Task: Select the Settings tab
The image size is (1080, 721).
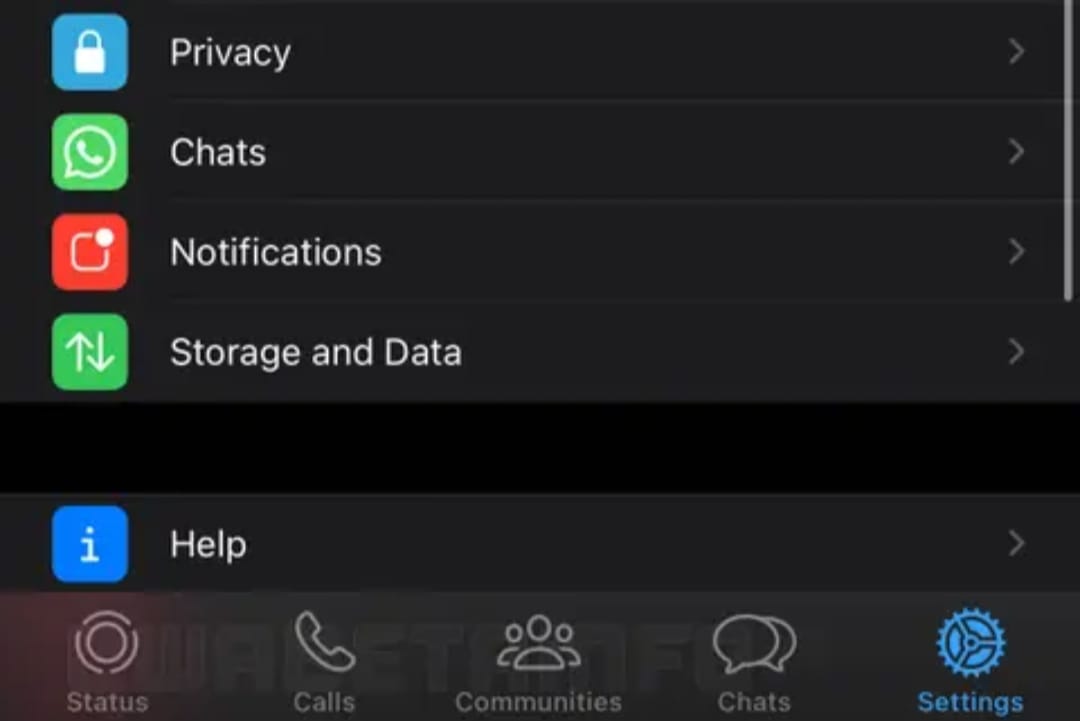Action: coord(970,662)
